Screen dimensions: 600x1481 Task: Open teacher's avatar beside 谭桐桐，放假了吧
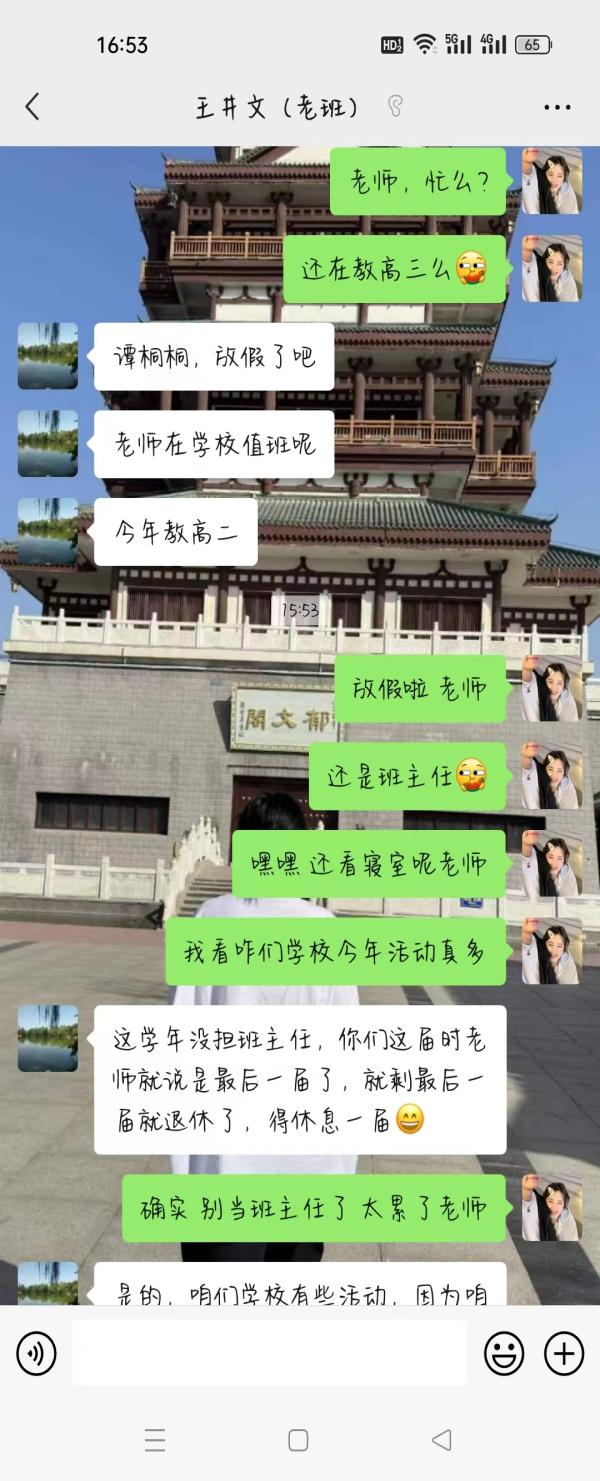pos(48,356)
